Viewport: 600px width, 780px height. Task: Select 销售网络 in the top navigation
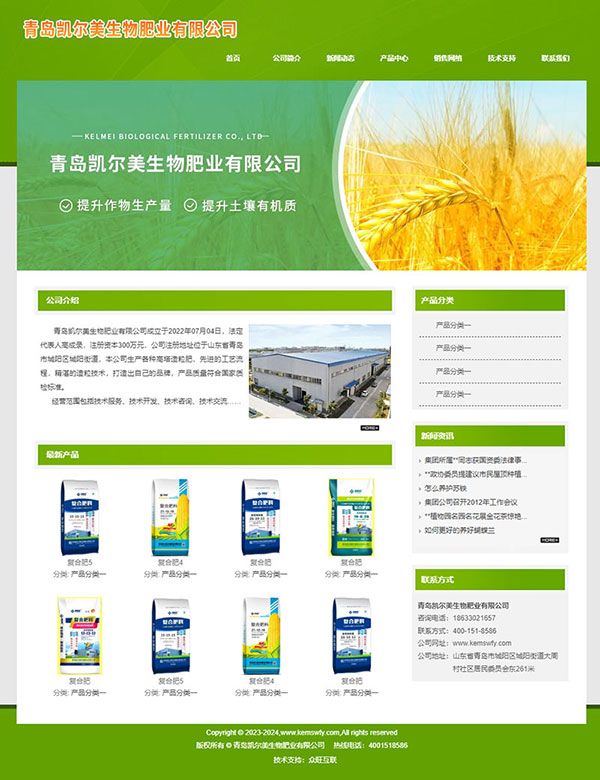[448, 58]
